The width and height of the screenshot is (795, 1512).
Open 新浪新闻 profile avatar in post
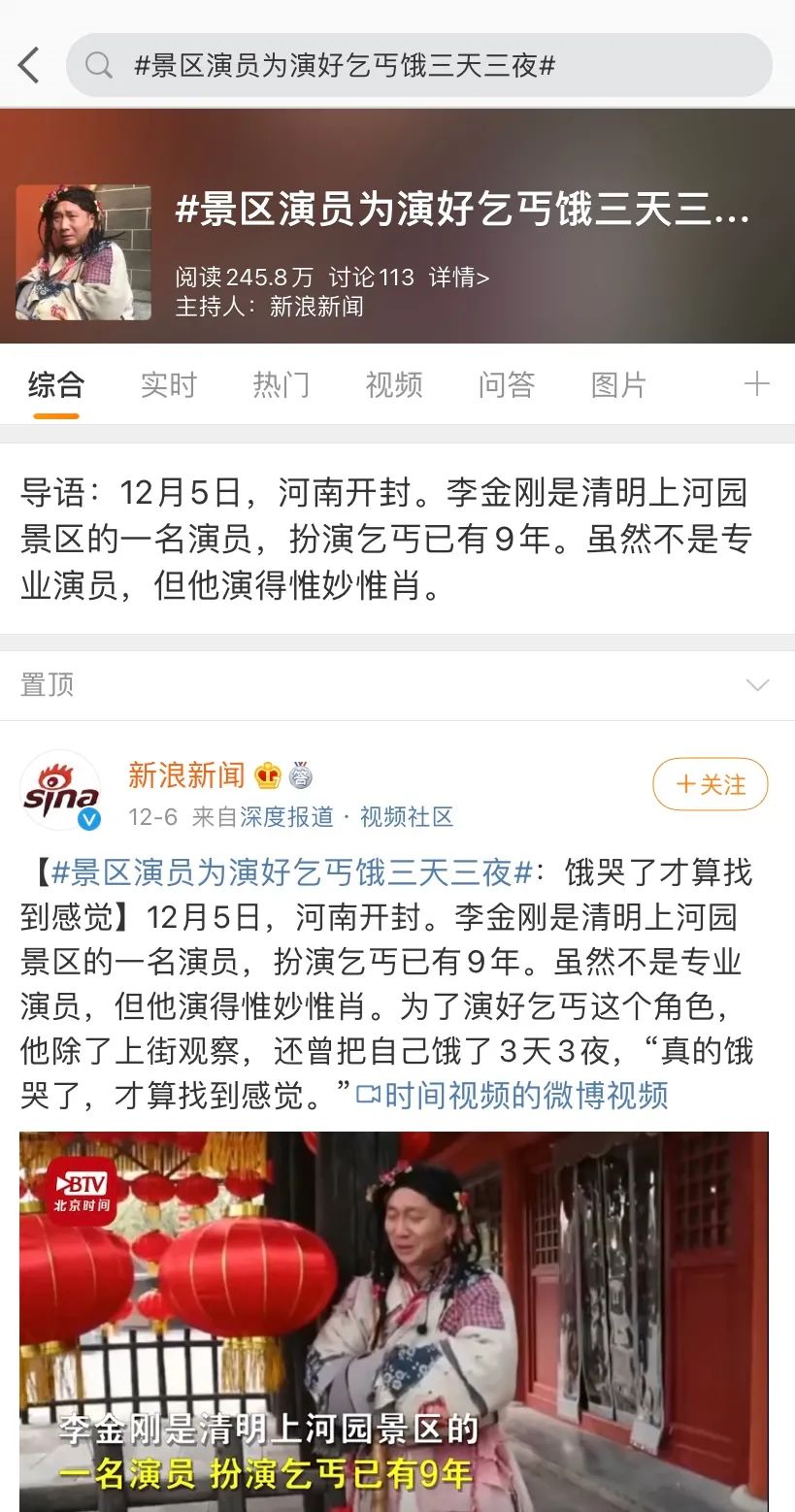pos(60,790)
